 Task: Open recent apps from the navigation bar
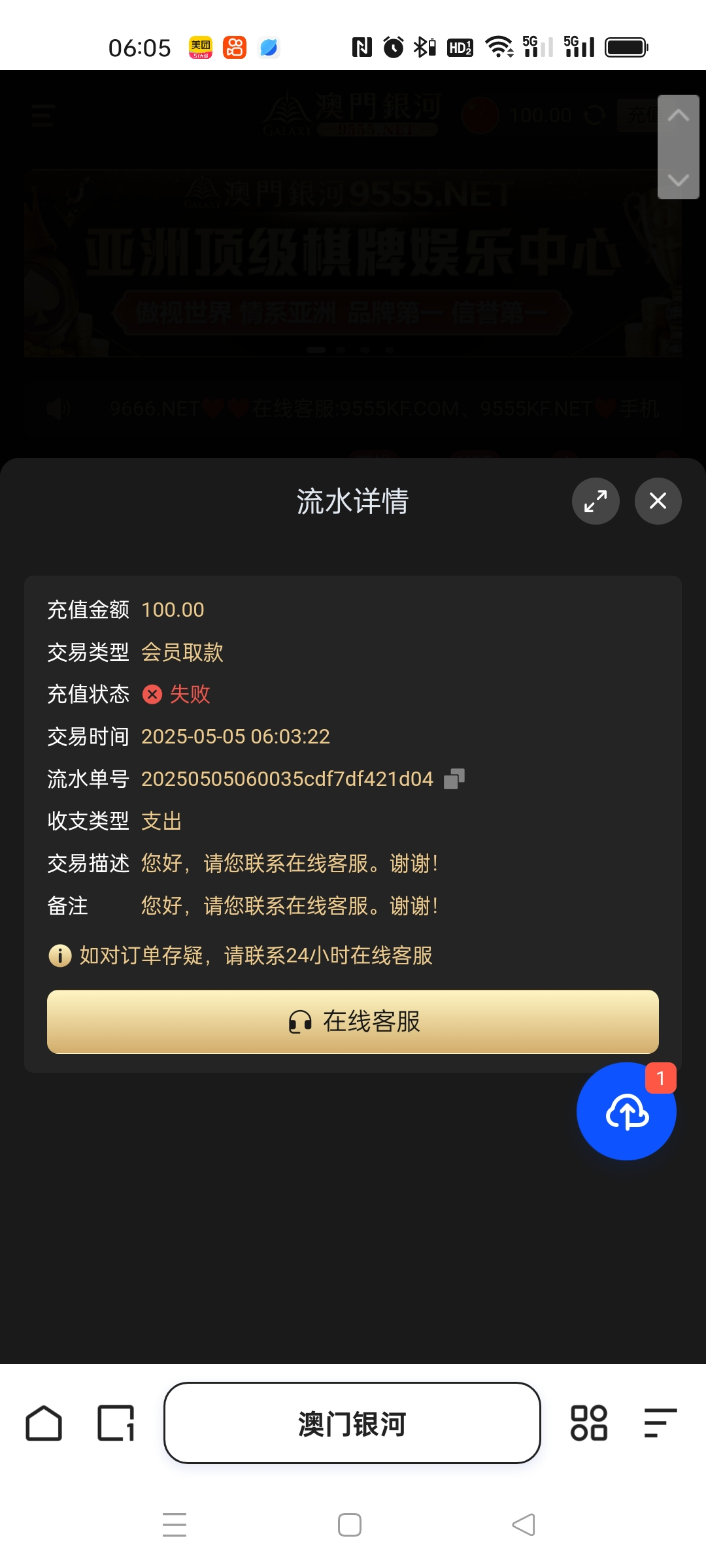(175, 1525)
